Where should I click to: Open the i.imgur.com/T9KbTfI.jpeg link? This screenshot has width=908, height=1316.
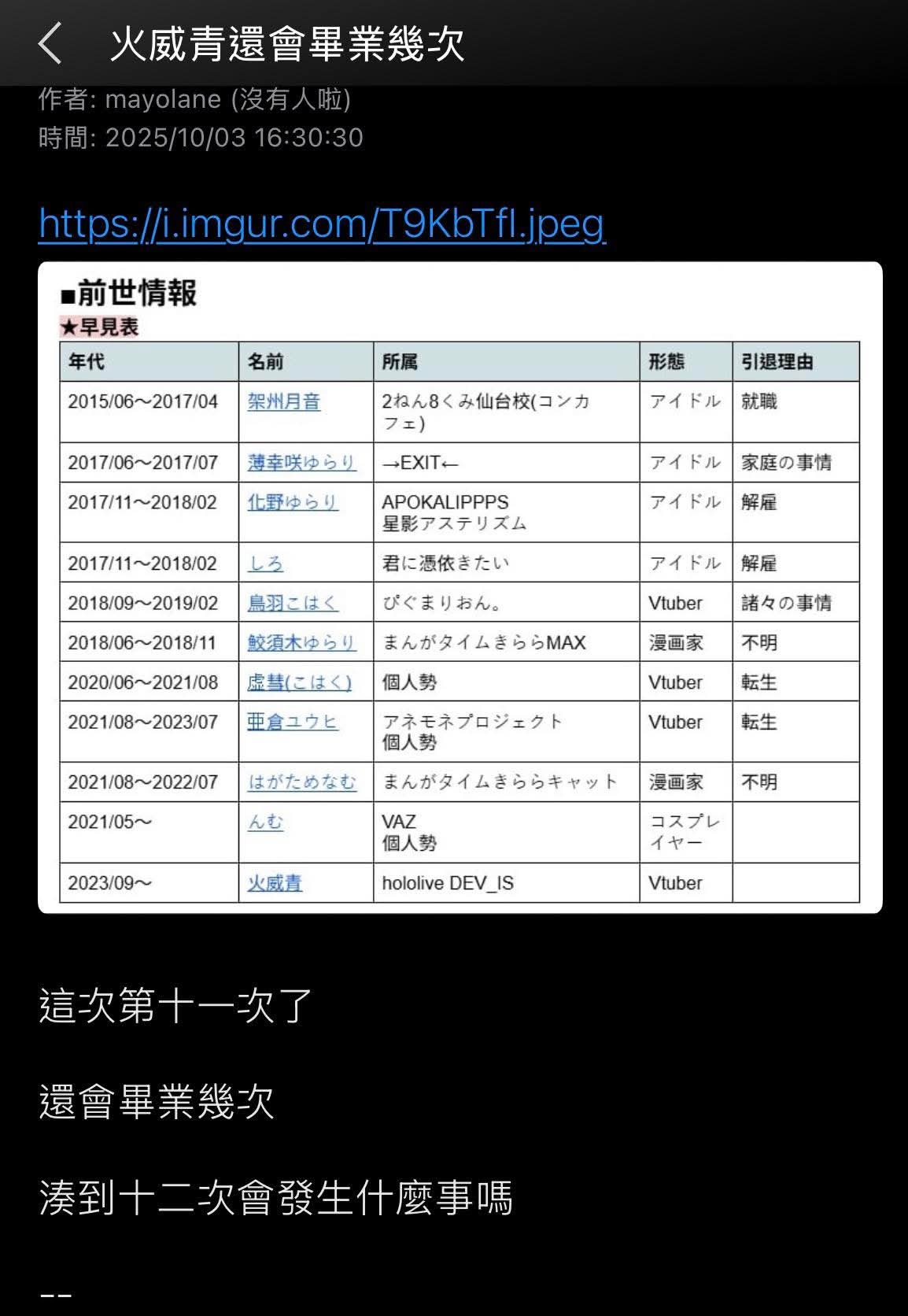click(x=322, y=224)
